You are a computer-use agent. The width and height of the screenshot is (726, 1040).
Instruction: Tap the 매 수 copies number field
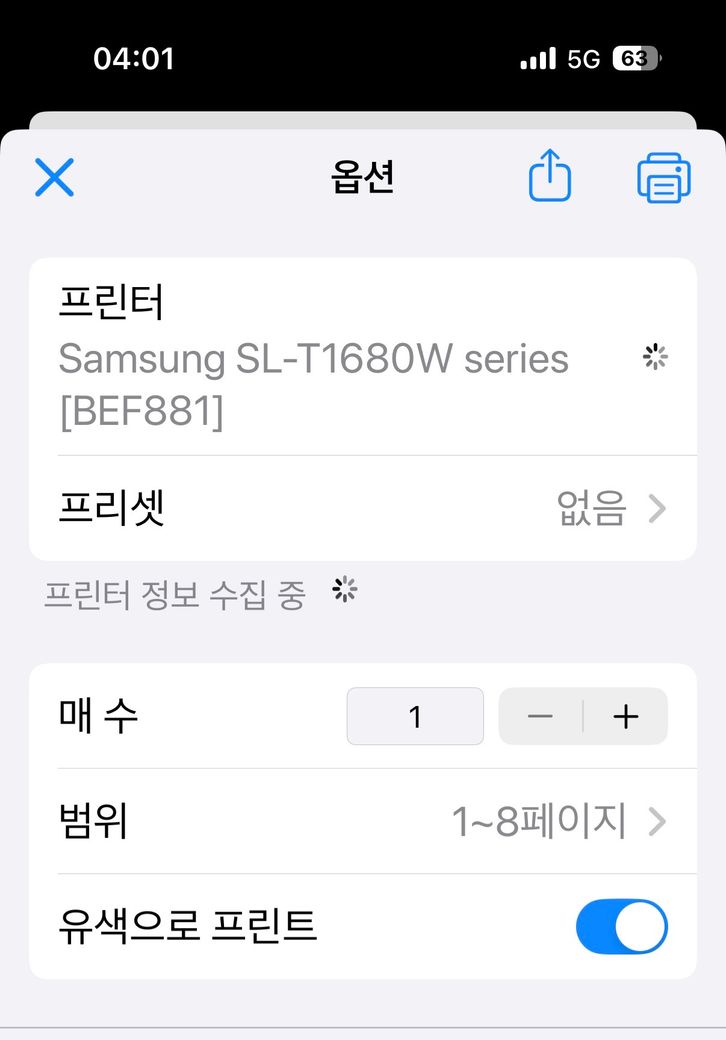click(415, 716)
